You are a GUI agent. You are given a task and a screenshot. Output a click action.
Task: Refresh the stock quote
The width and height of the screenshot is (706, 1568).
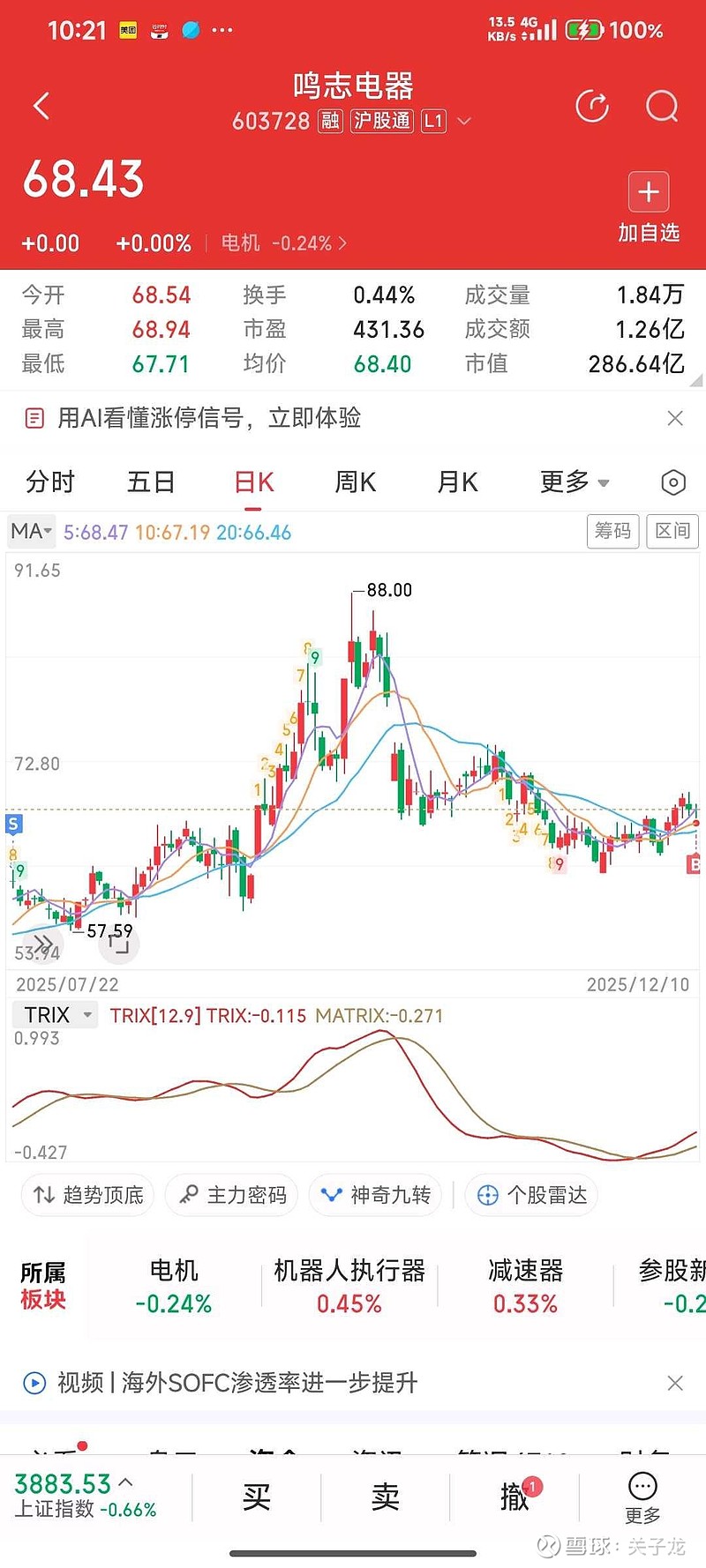coord(592,107)
